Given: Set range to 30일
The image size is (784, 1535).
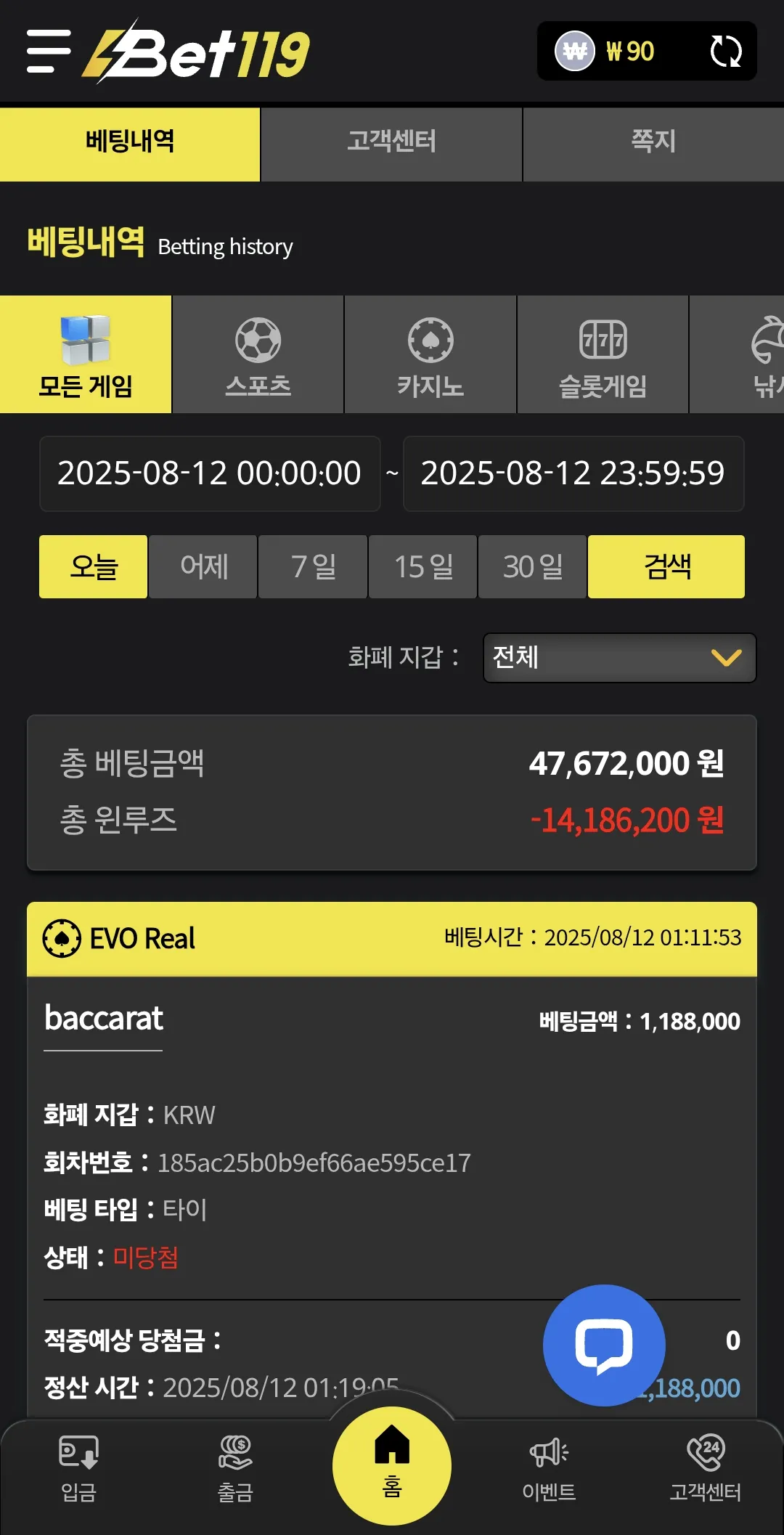Looking at the screenshot, I should tap(533, 567).
